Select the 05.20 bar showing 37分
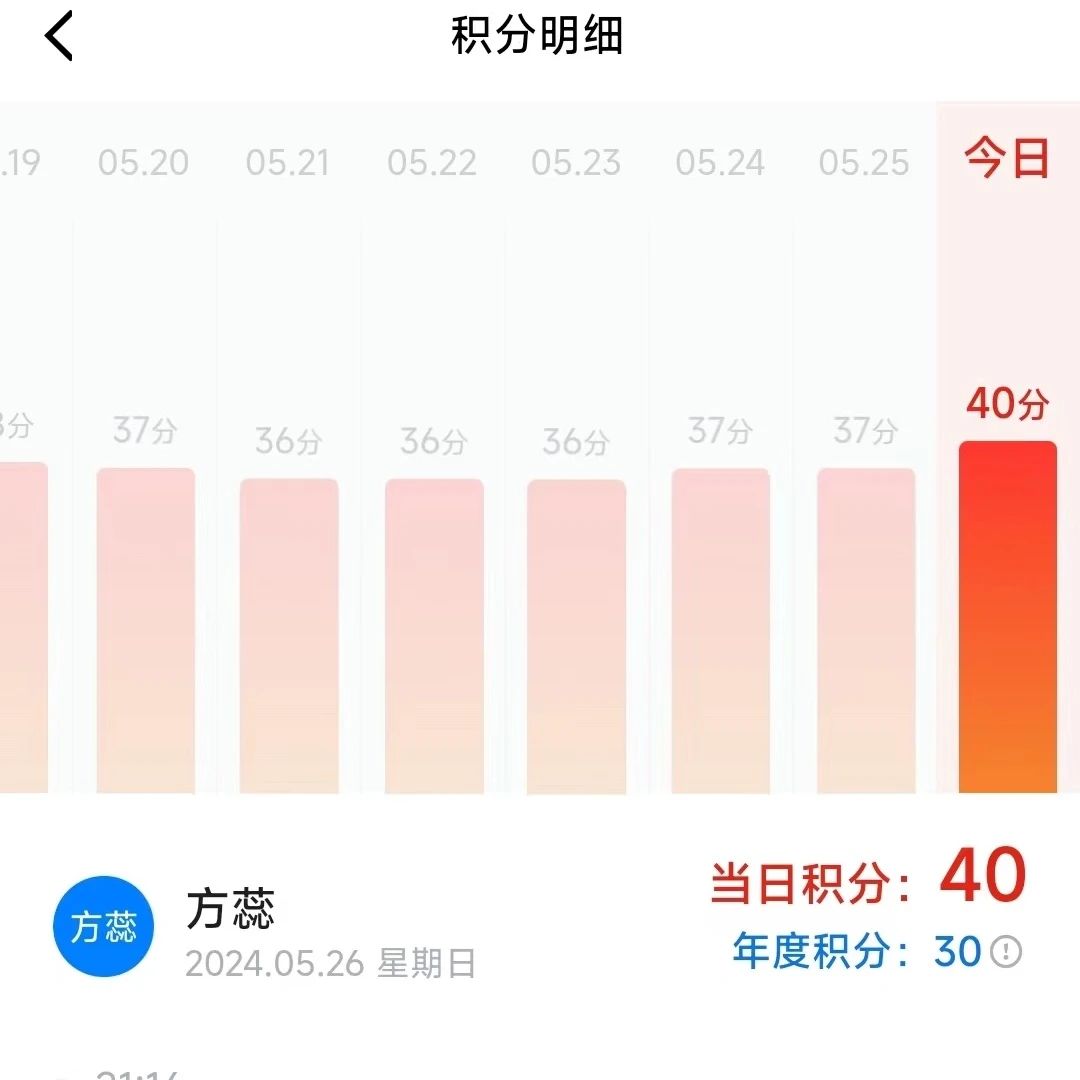 pyautogui.click(x=146, y=630)
